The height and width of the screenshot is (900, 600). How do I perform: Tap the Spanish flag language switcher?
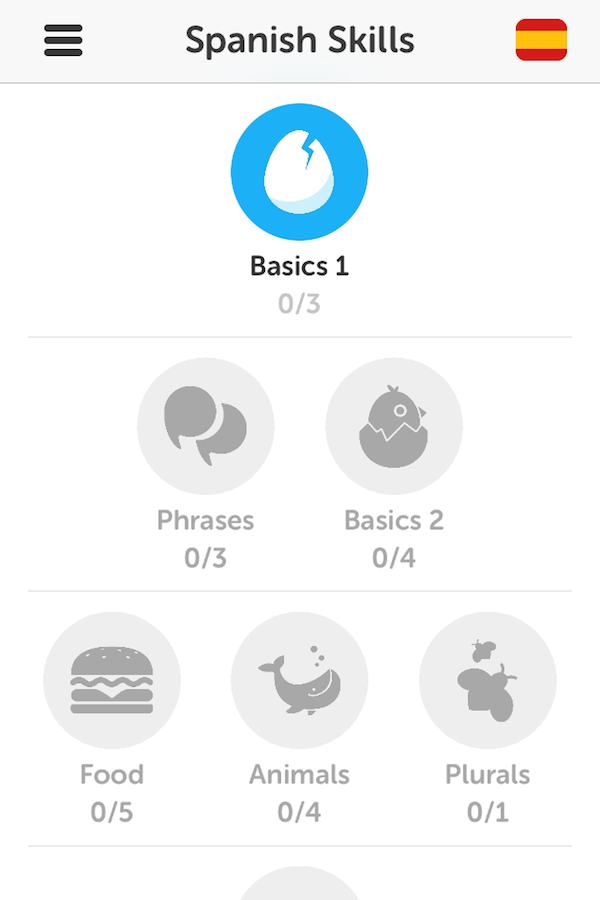pos(541,40)
